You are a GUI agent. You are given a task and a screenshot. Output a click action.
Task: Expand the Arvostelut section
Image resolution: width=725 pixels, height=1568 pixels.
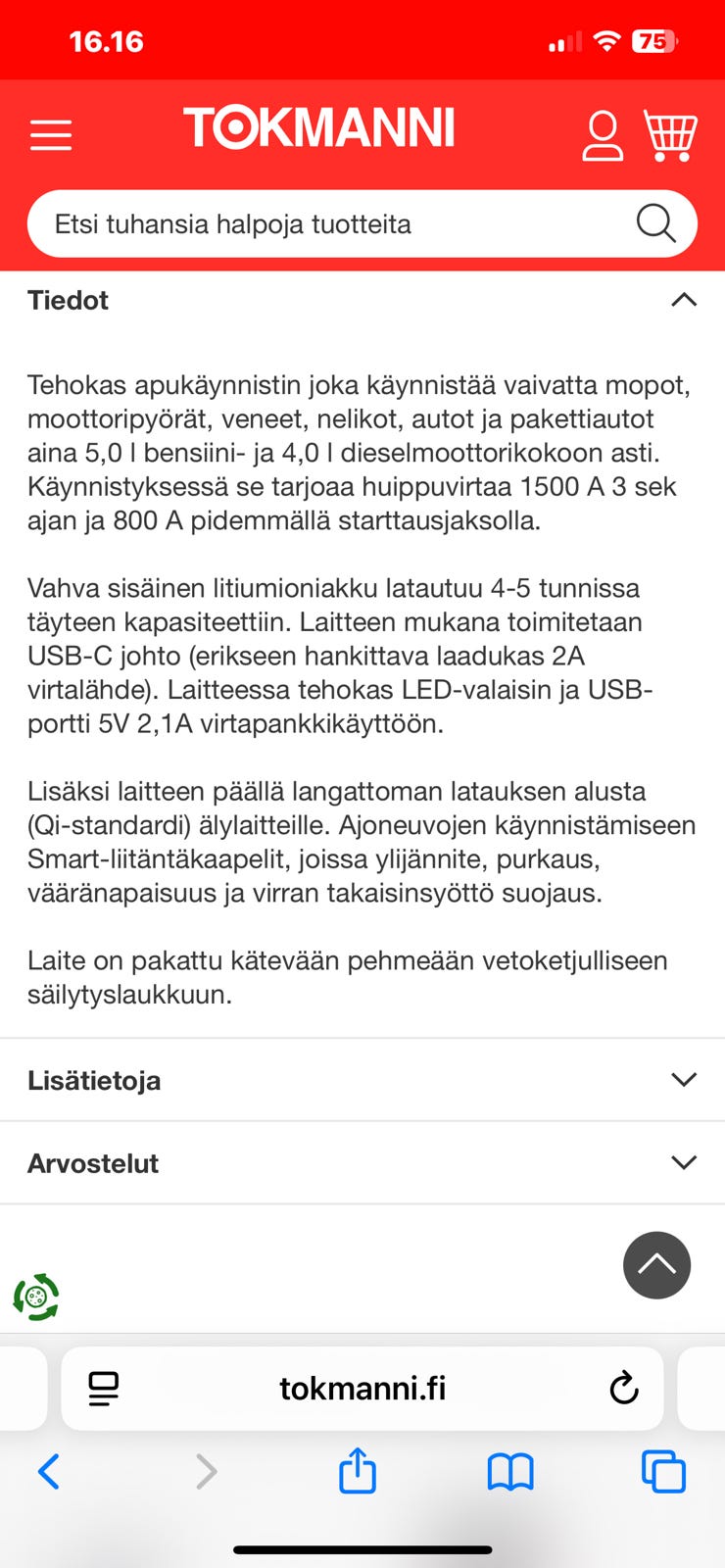(683, 1162)
